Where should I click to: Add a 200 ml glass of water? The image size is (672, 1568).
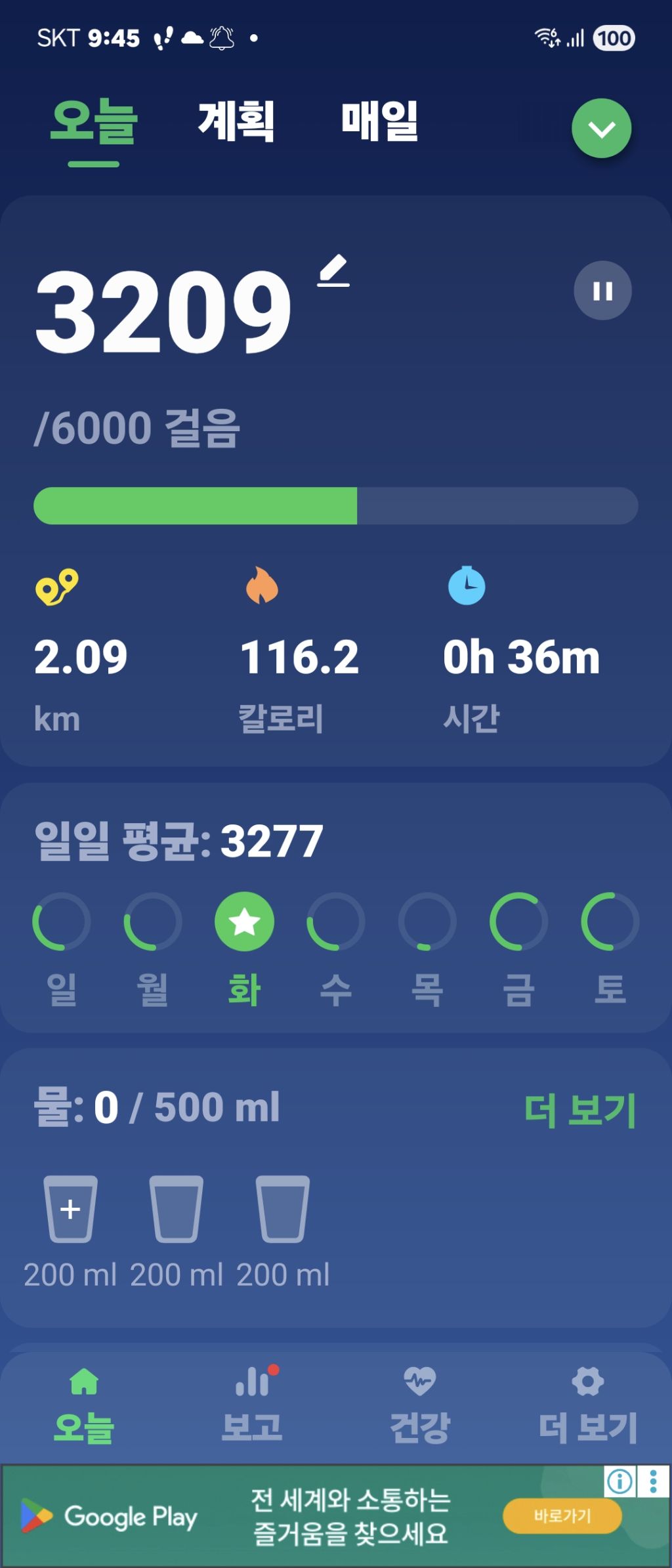70,1208
